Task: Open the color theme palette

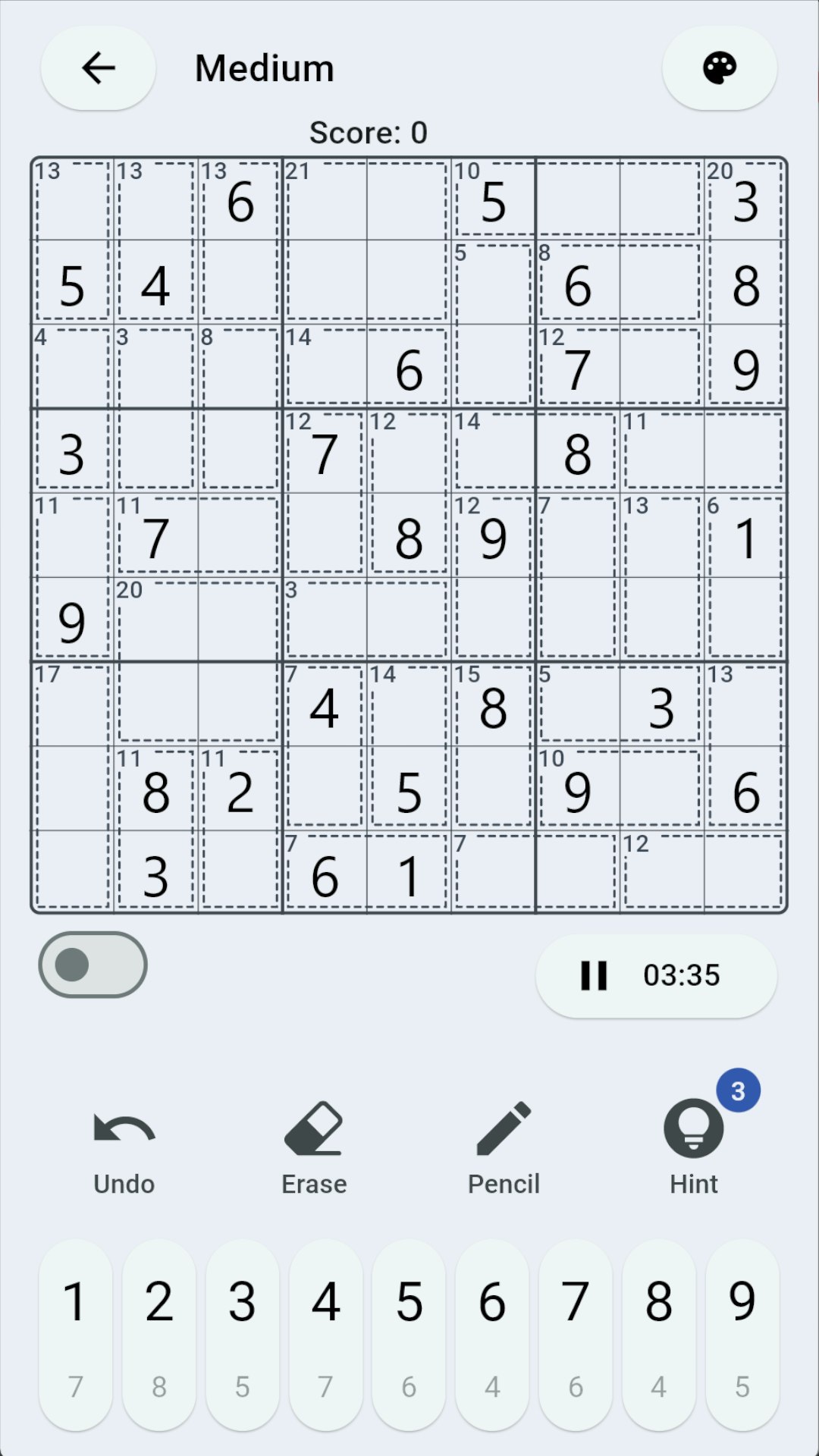Action: [x=719, y=68]
